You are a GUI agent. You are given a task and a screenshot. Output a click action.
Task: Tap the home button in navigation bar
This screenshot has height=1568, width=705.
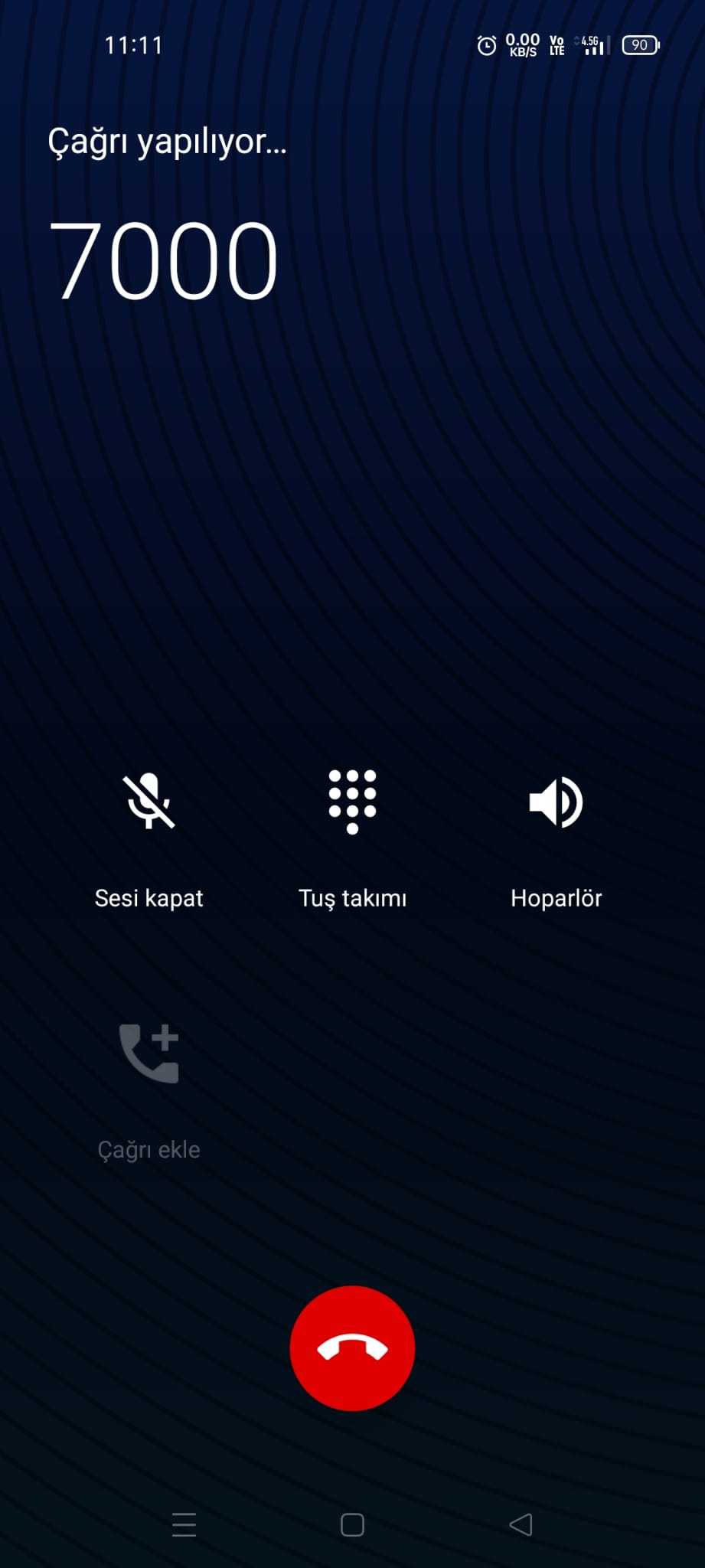pos(352,1524)
